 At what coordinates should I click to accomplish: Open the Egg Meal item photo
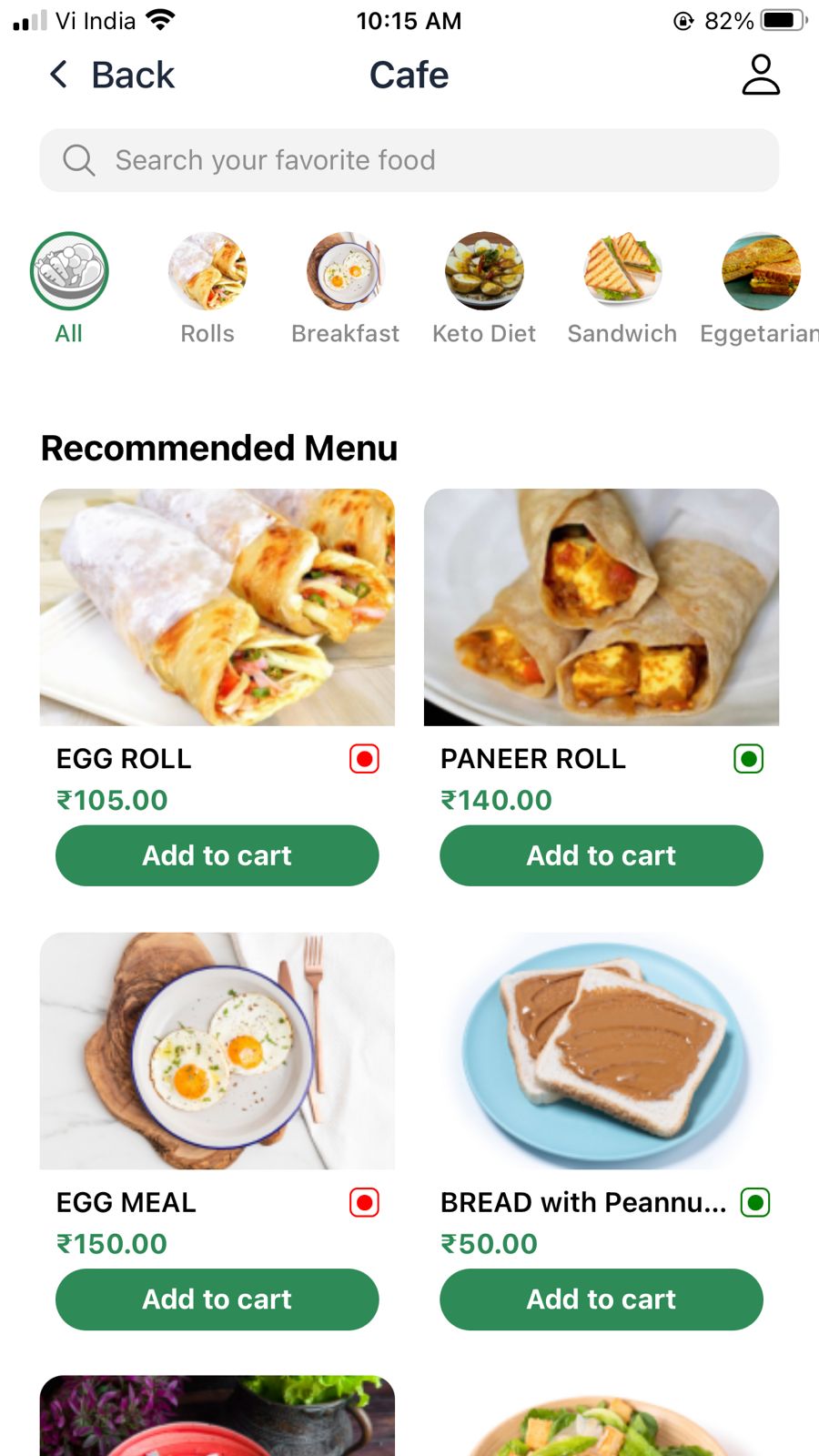pyautogui.click(x=217, y=1051)
